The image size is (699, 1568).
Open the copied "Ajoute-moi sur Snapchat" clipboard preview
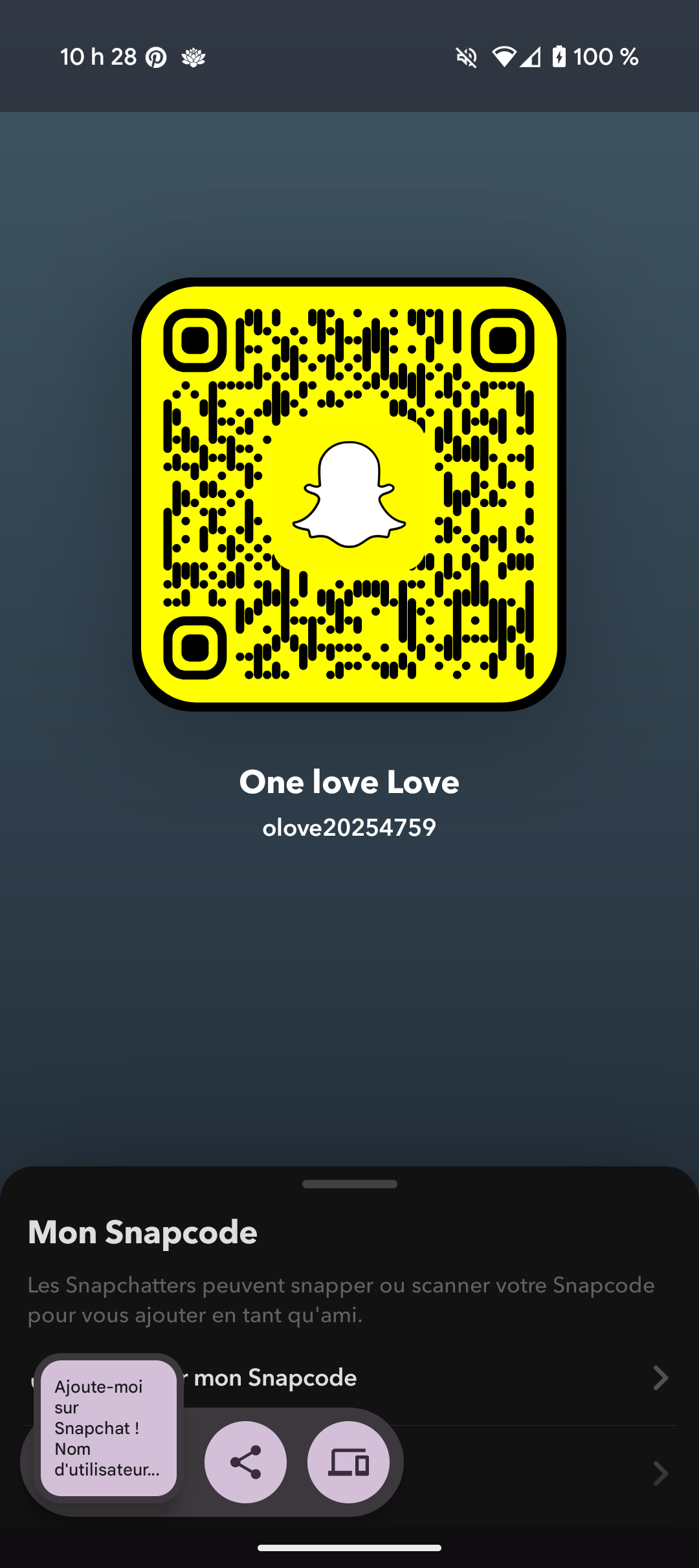(108, 1428)
